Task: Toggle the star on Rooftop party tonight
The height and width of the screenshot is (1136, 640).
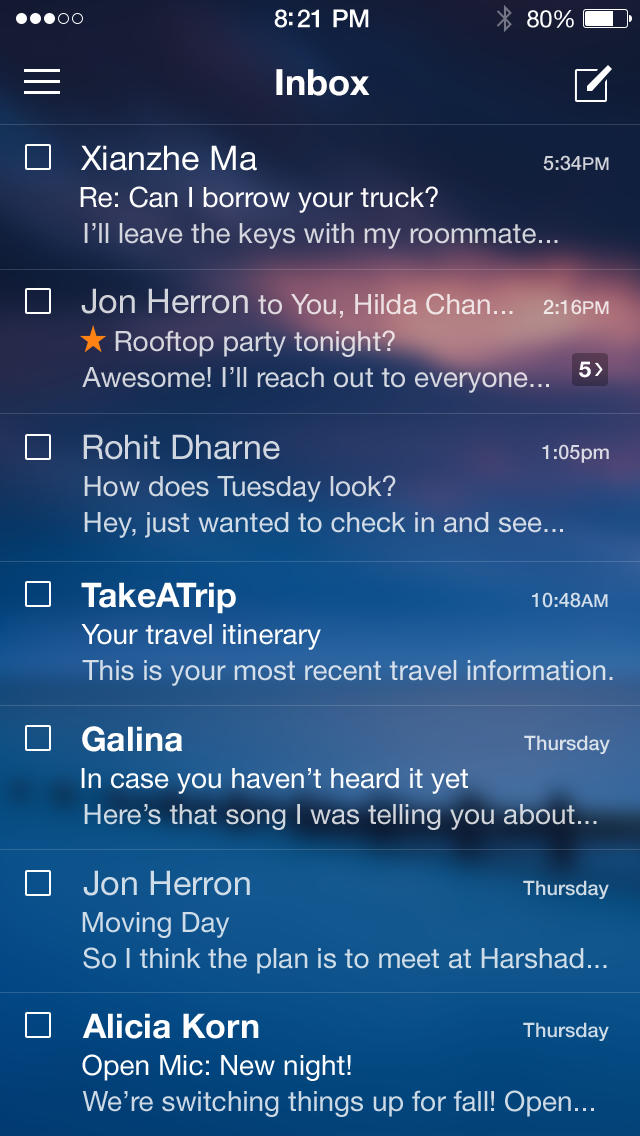Action: [93, 342]
